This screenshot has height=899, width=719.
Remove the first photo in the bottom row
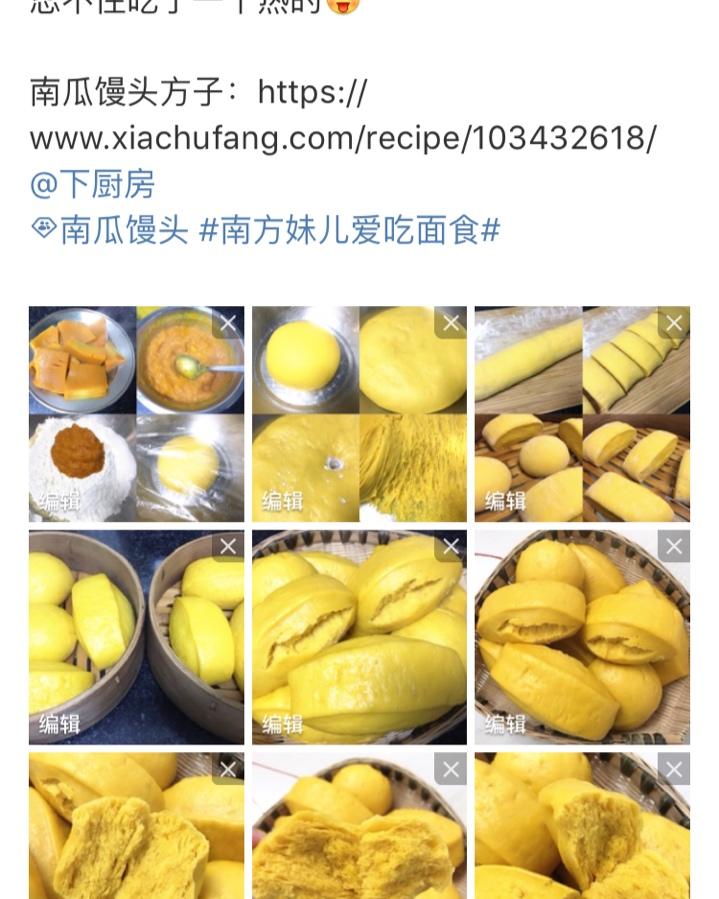click(x=228, y=769)
